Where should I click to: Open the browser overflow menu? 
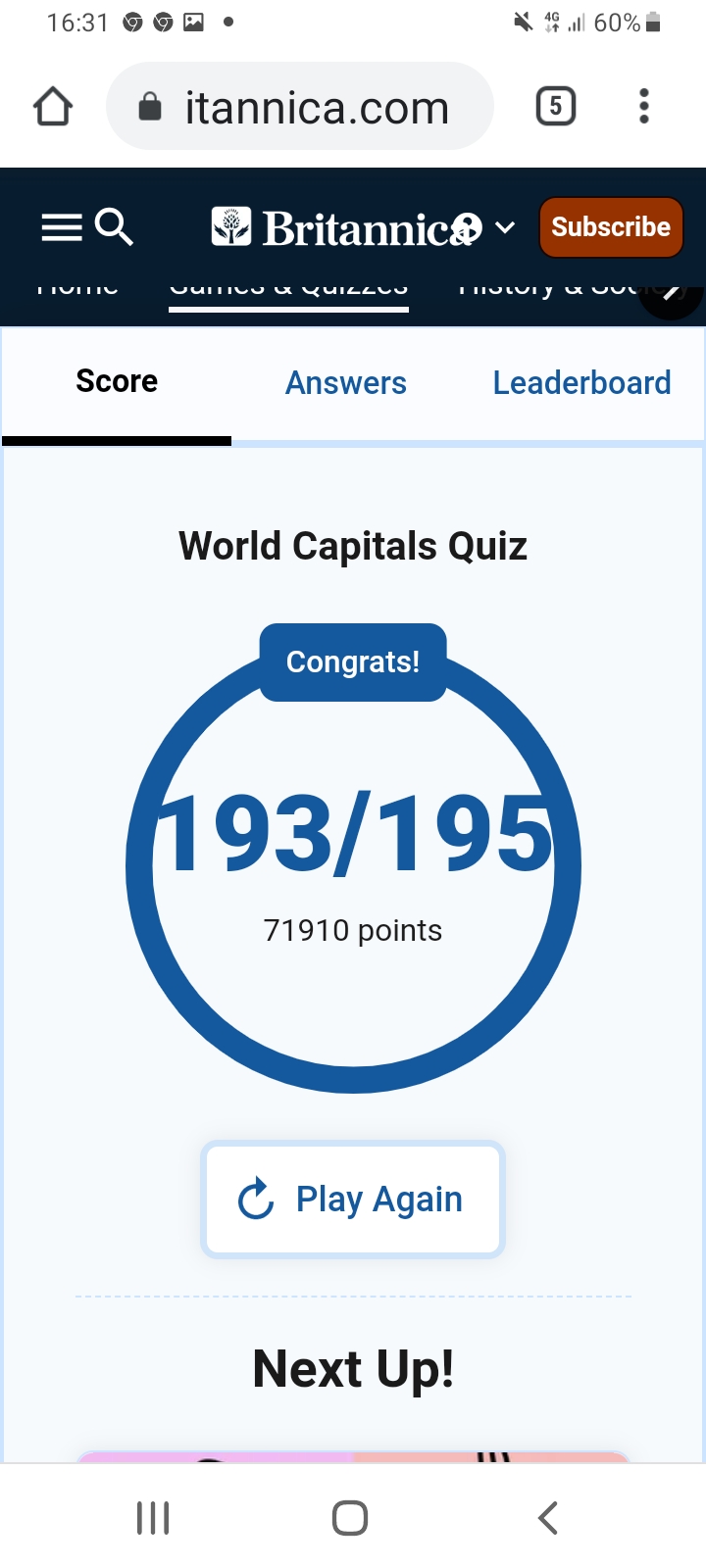643,107
